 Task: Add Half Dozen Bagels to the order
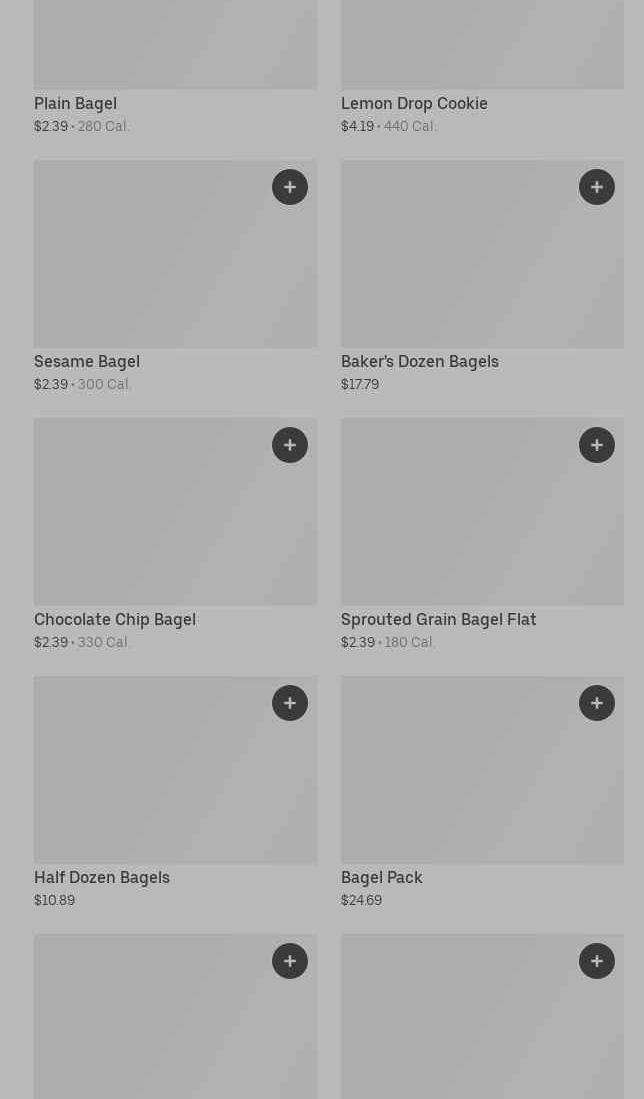(x=290, y=703)
